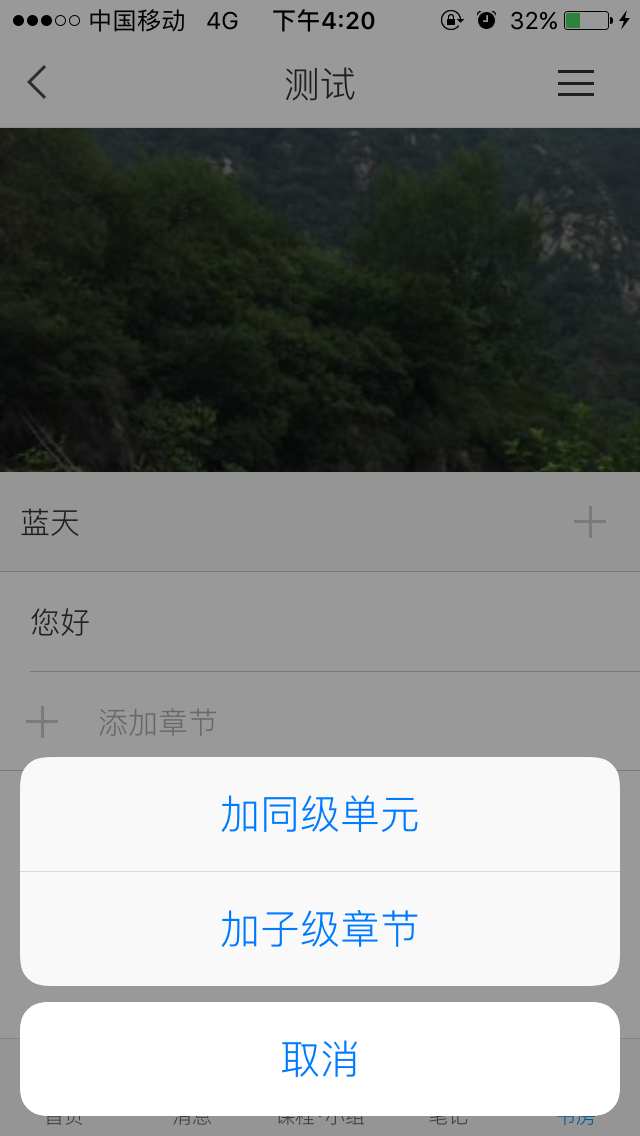This screenshot has width=640, height=1136.
Task: Choose 加同级单元 in the action sheet
Action: (320, 814)
